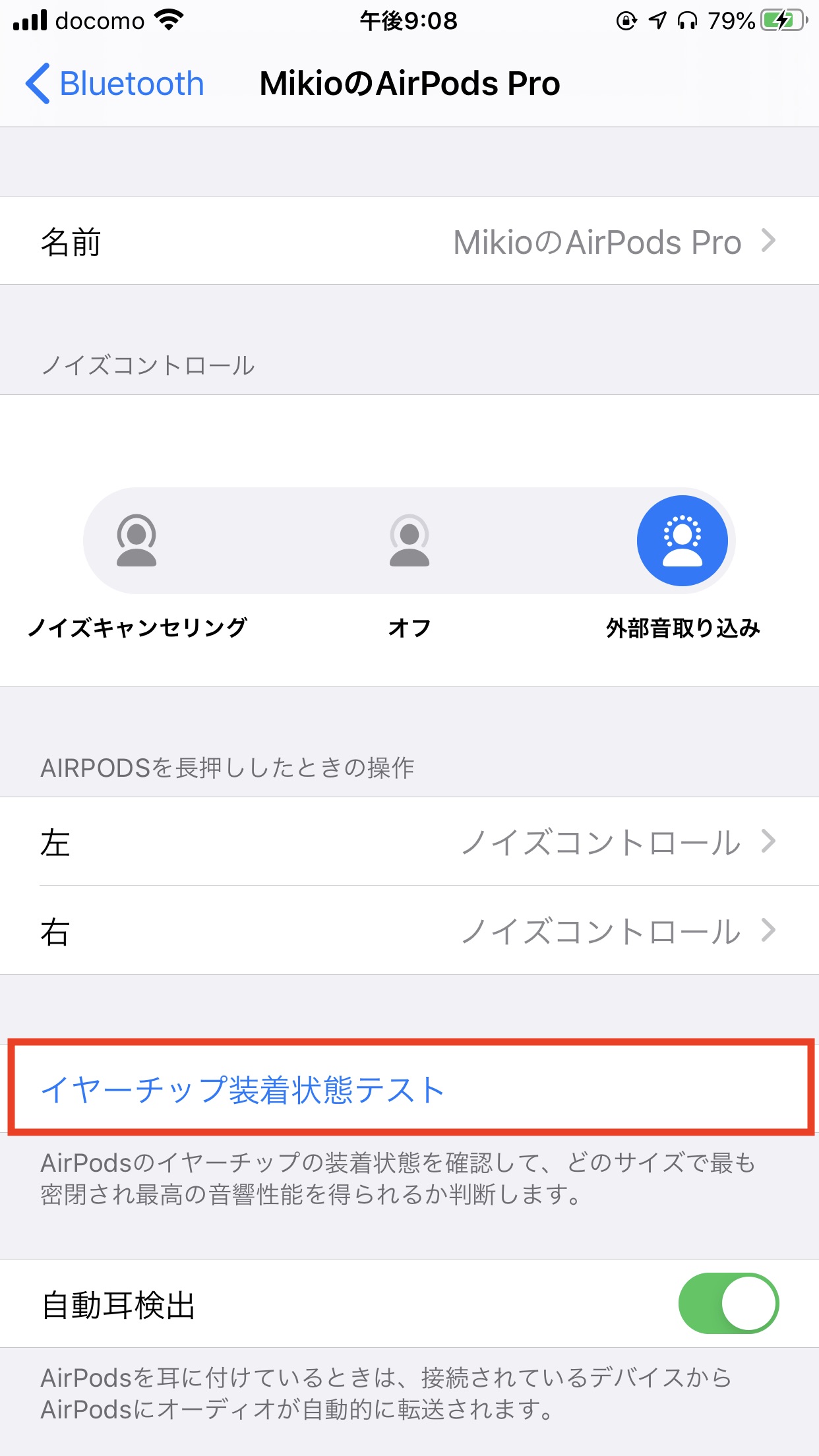
Task: Select オフ noise control mode
Action: coord(409,541)
